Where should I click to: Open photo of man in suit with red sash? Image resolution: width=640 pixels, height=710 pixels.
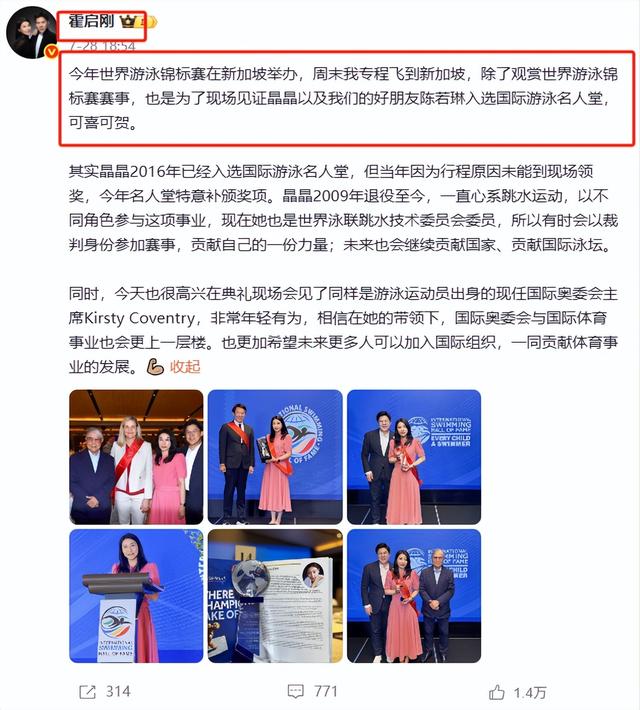click(274, 457)
